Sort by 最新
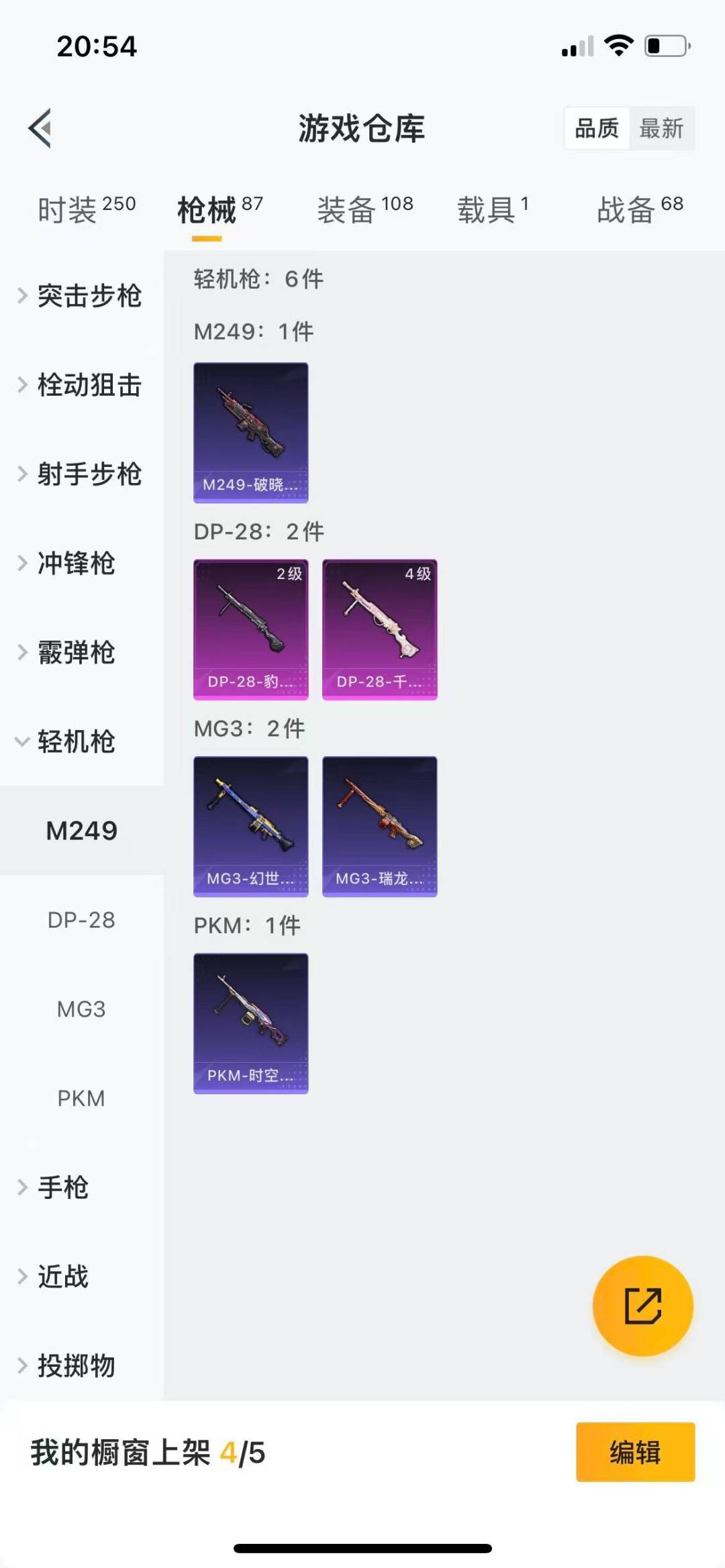This screenshot has width=725, height=1568. point(661,127)
